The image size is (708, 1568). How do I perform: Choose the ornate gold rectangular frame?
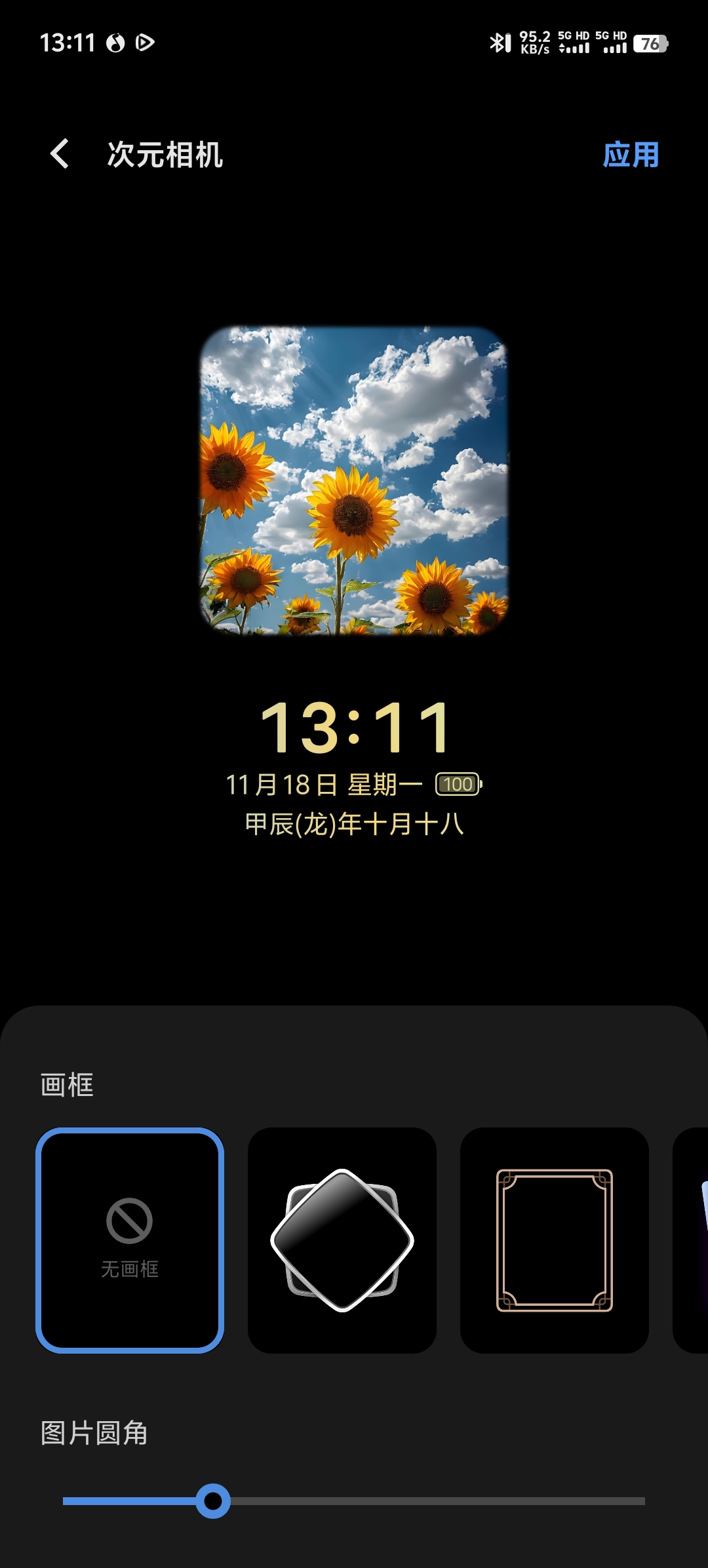click(555, 1240)
